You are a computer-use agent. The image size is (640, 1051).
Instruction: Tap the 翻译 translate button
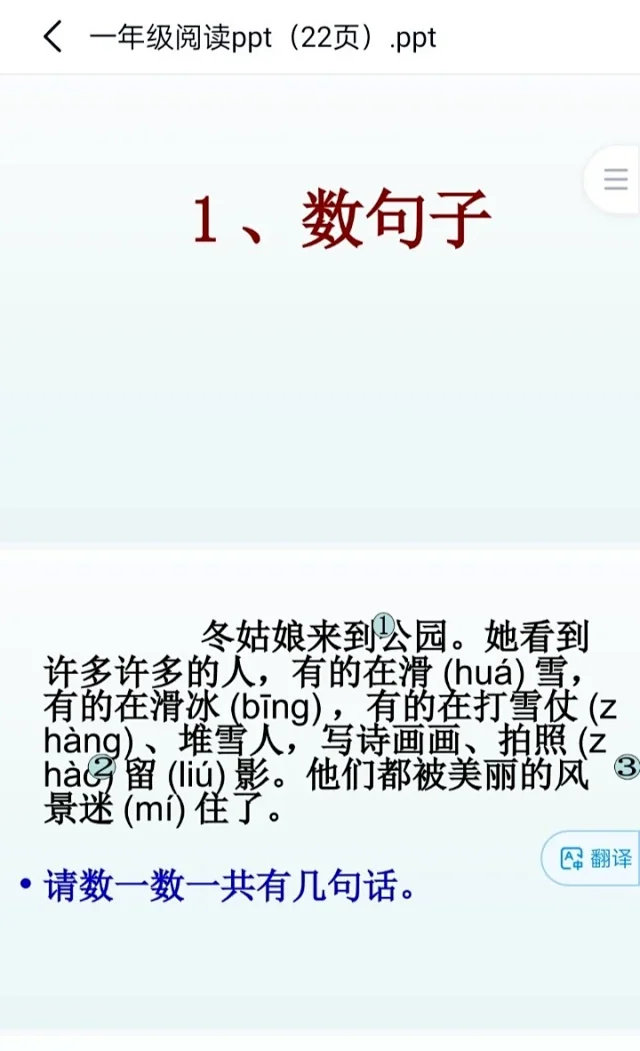[x=596, y=857]
